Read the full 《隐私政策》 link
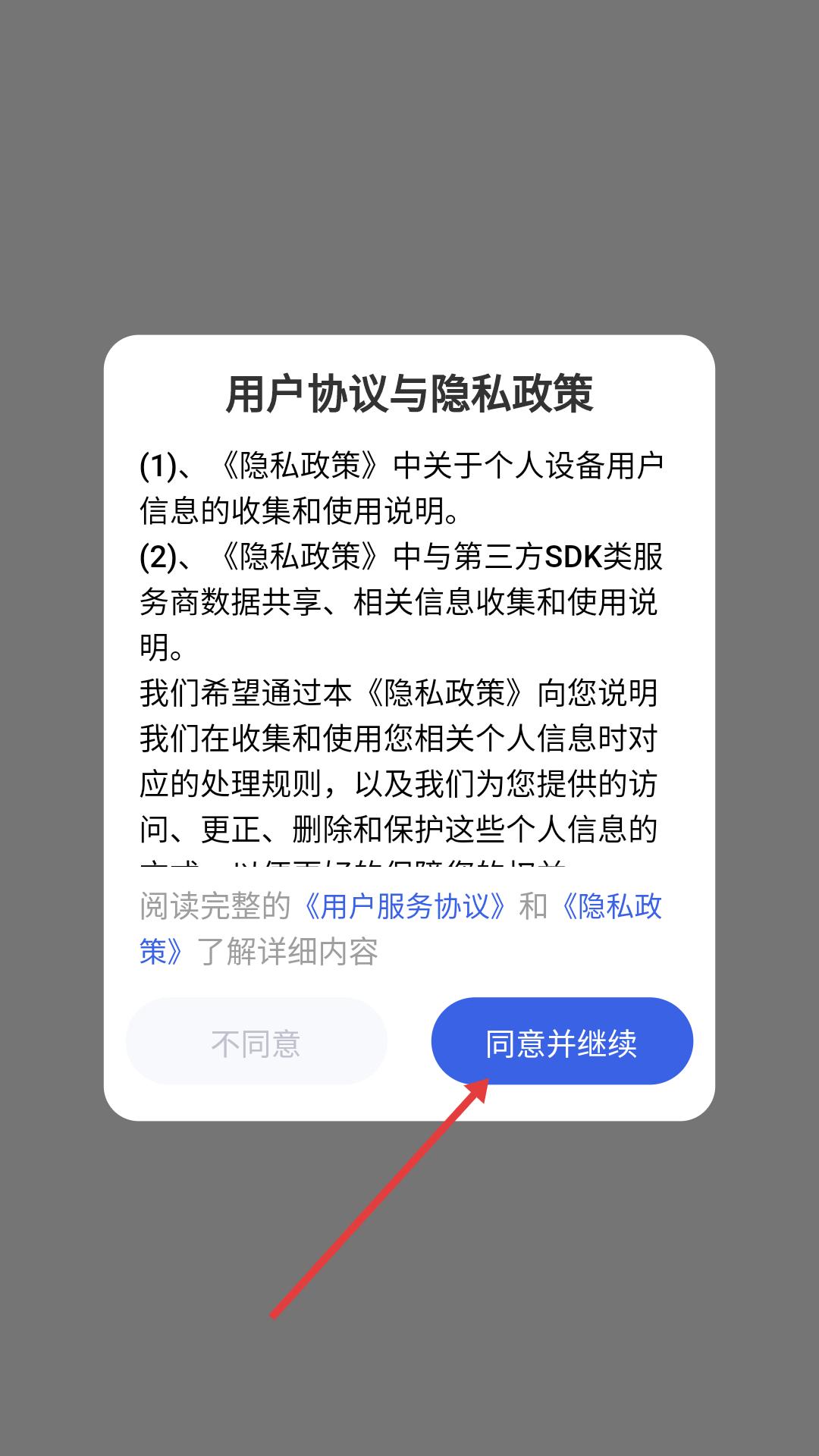This screenshot has height=1456, width=819. coord(611,907)
